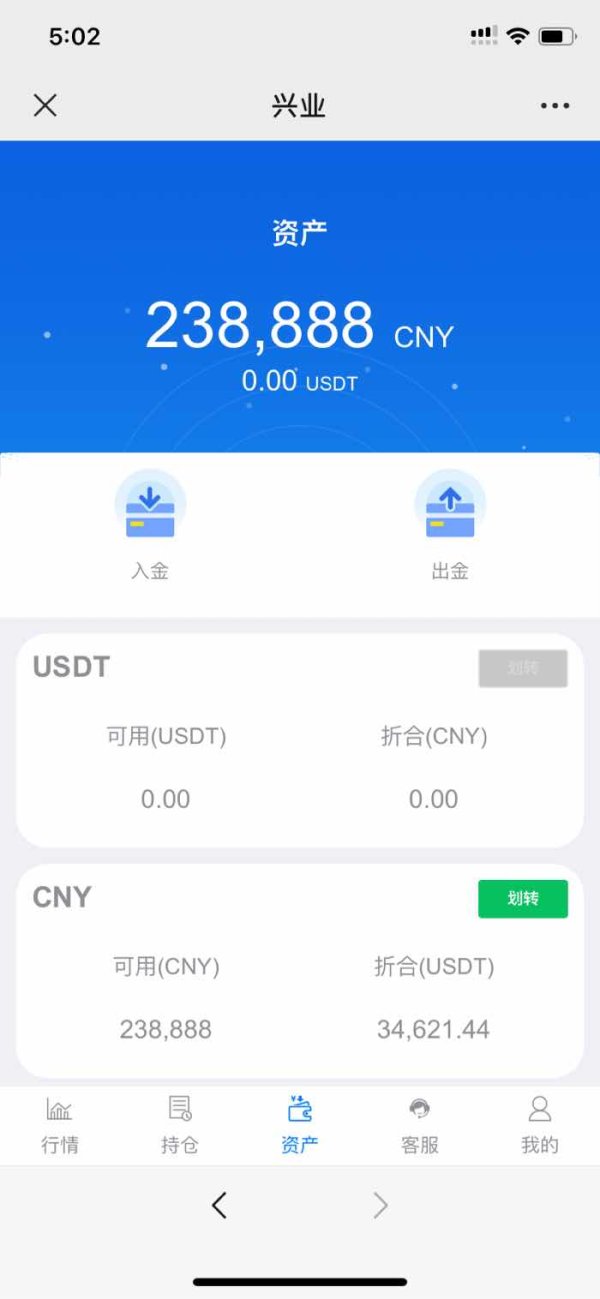
Task: Close the 兴业 page
Action: (x=45, y=105)
